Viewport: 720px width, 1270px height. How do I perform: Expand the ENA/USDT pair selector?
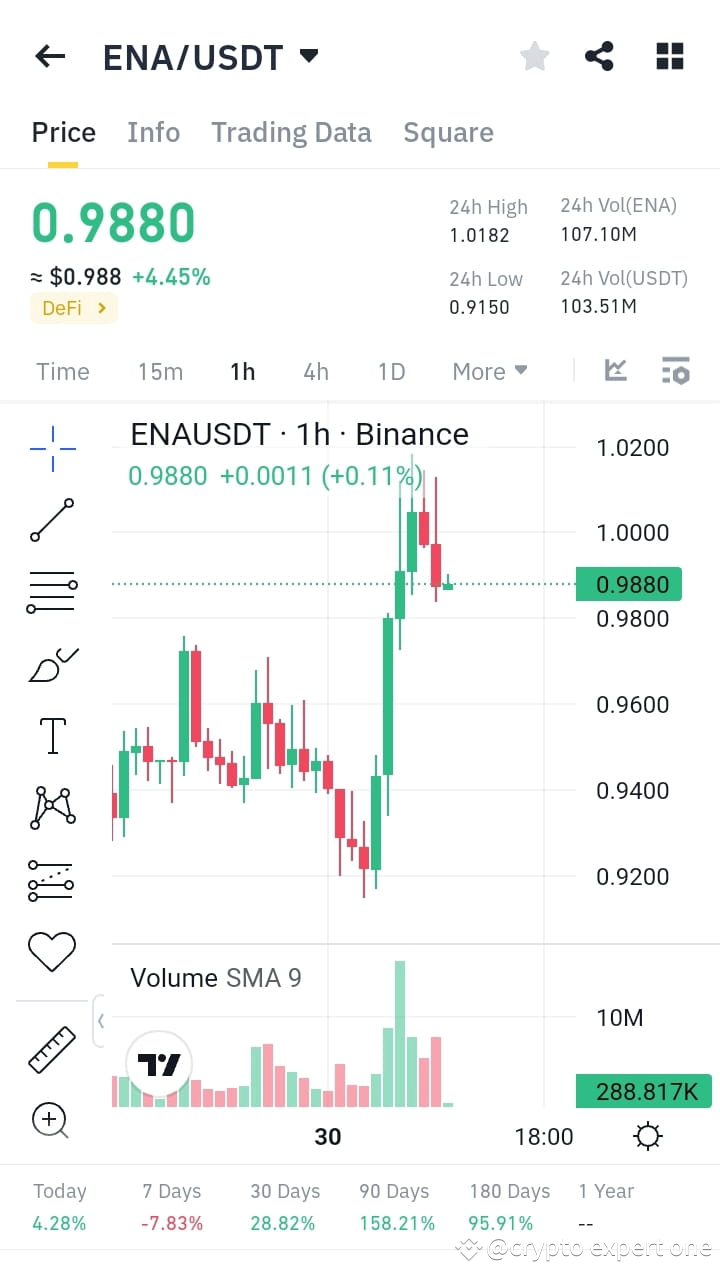309,57
